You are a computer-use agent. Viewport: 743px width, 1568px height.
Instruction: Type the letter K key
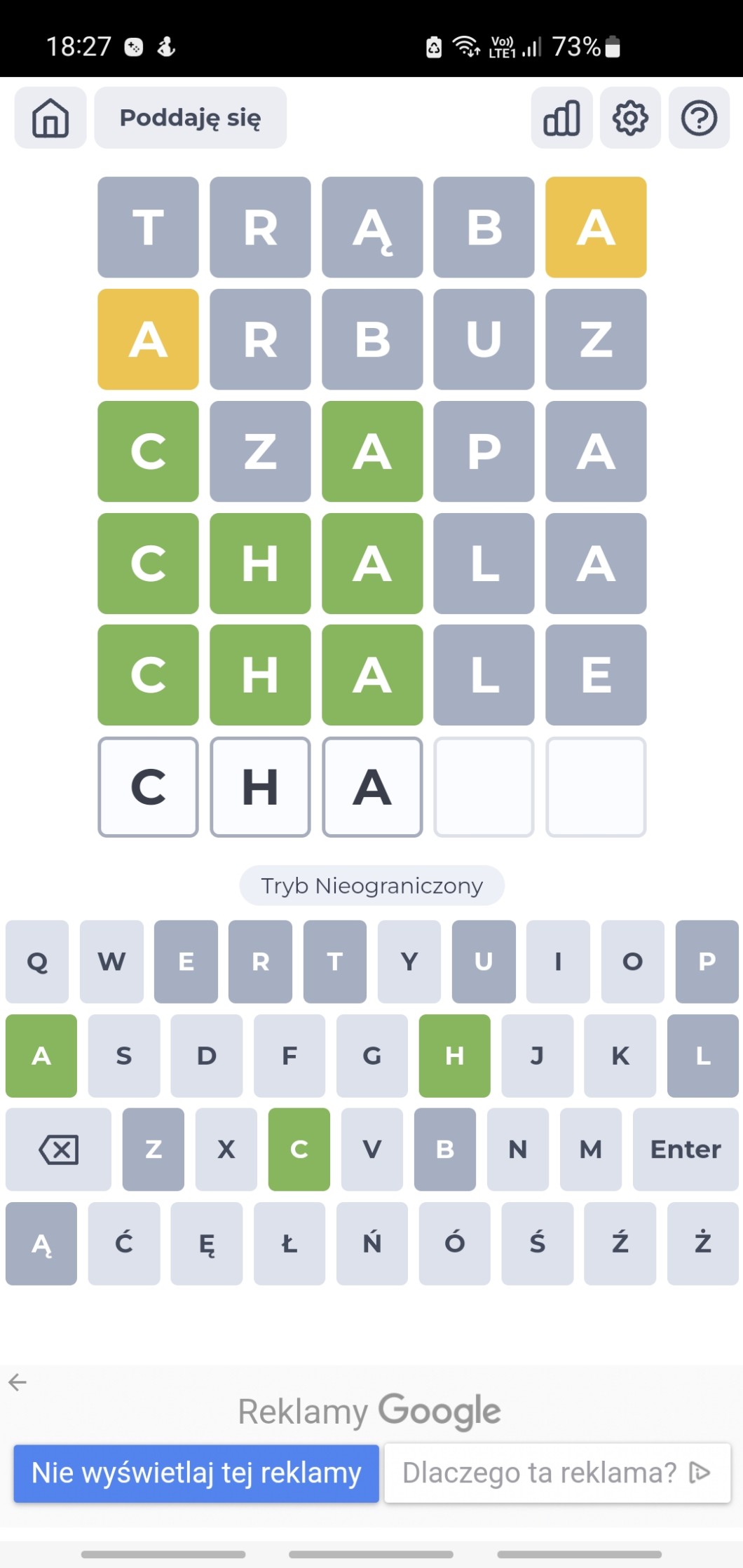tap(620, 1056)
